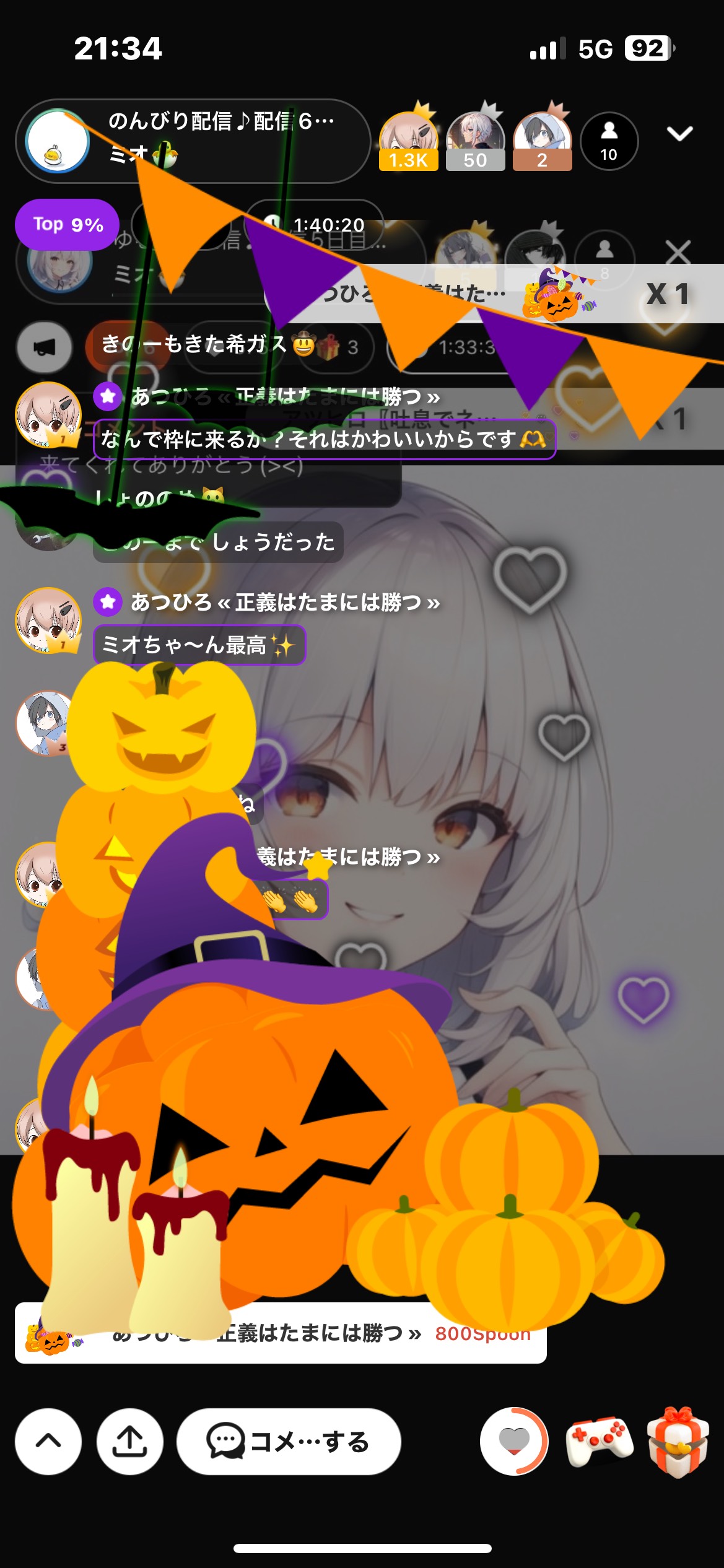Open the listener list showing 10

coord(609,141)
